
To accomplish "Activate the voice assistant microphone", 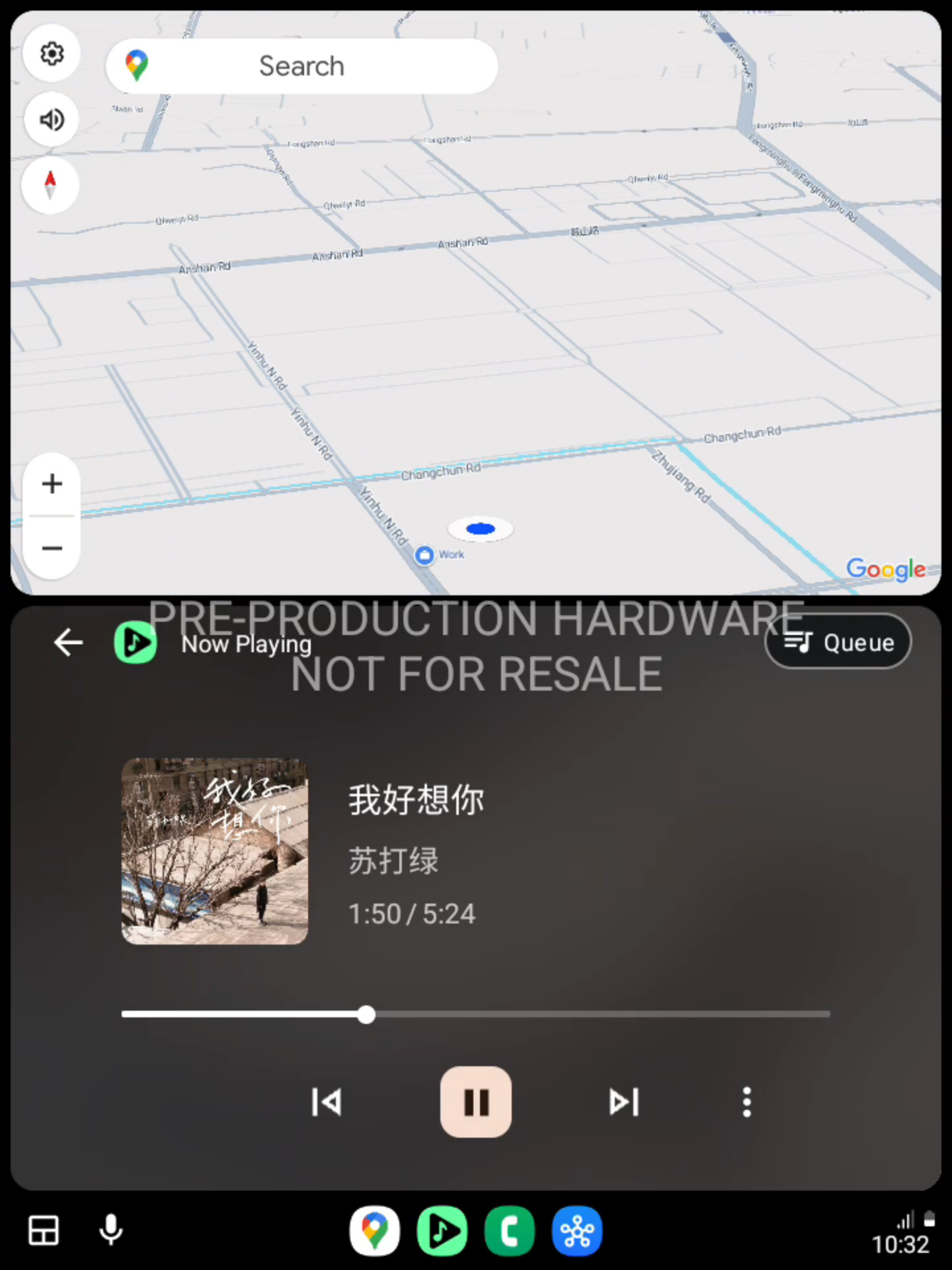I will tap(110, 1231).
